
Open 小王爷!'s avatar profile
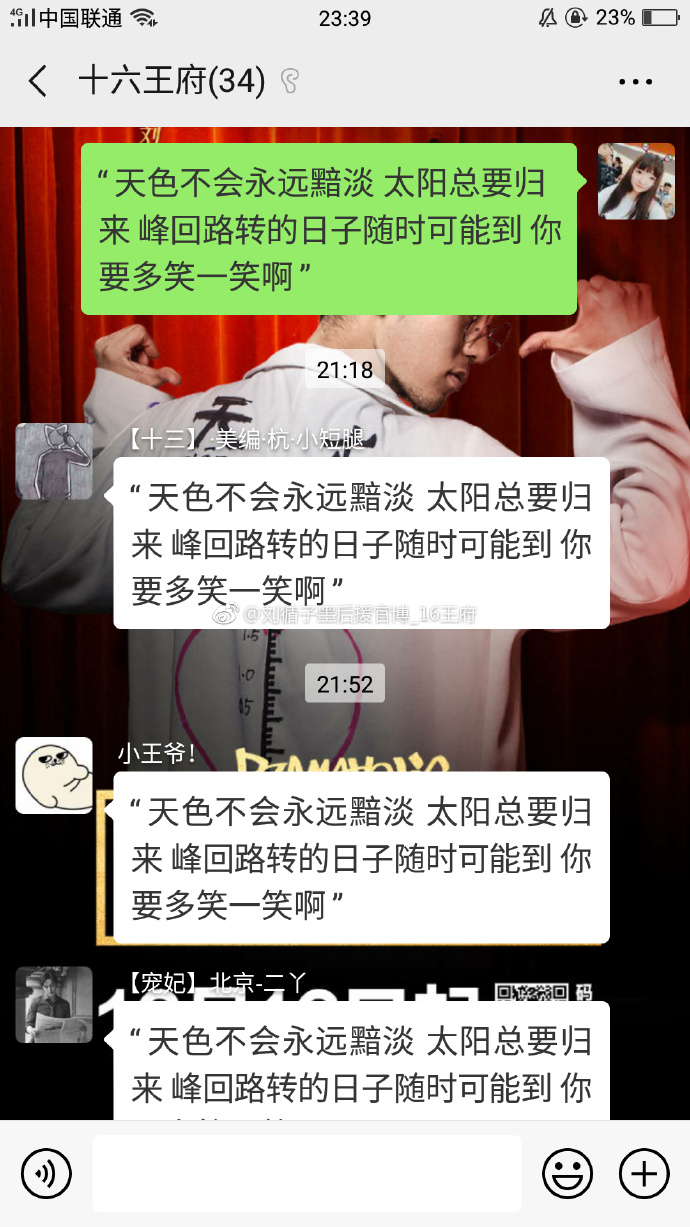[54, 775]
